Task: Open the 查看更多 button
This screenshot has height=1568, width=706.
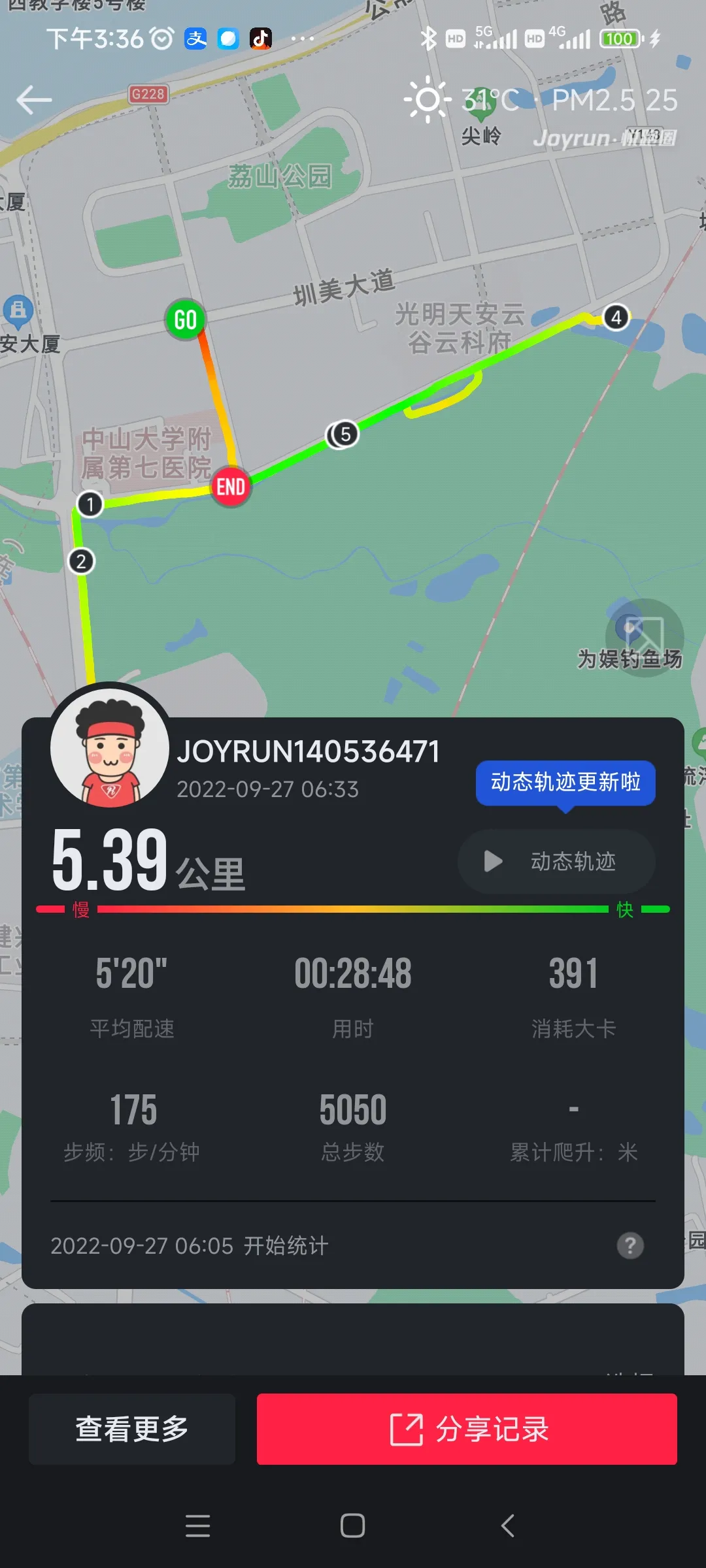Action: [132, 1429]
